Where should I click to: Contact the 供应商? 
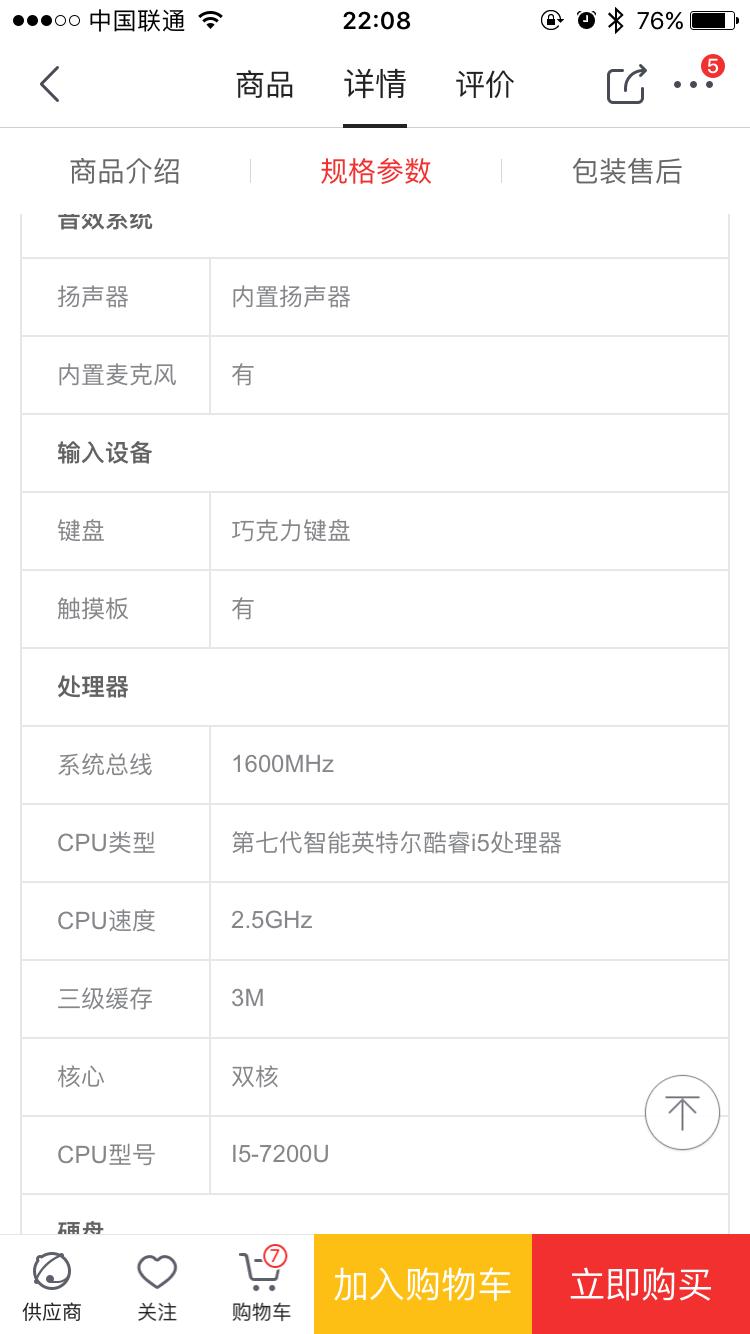tap(52, 1285)
